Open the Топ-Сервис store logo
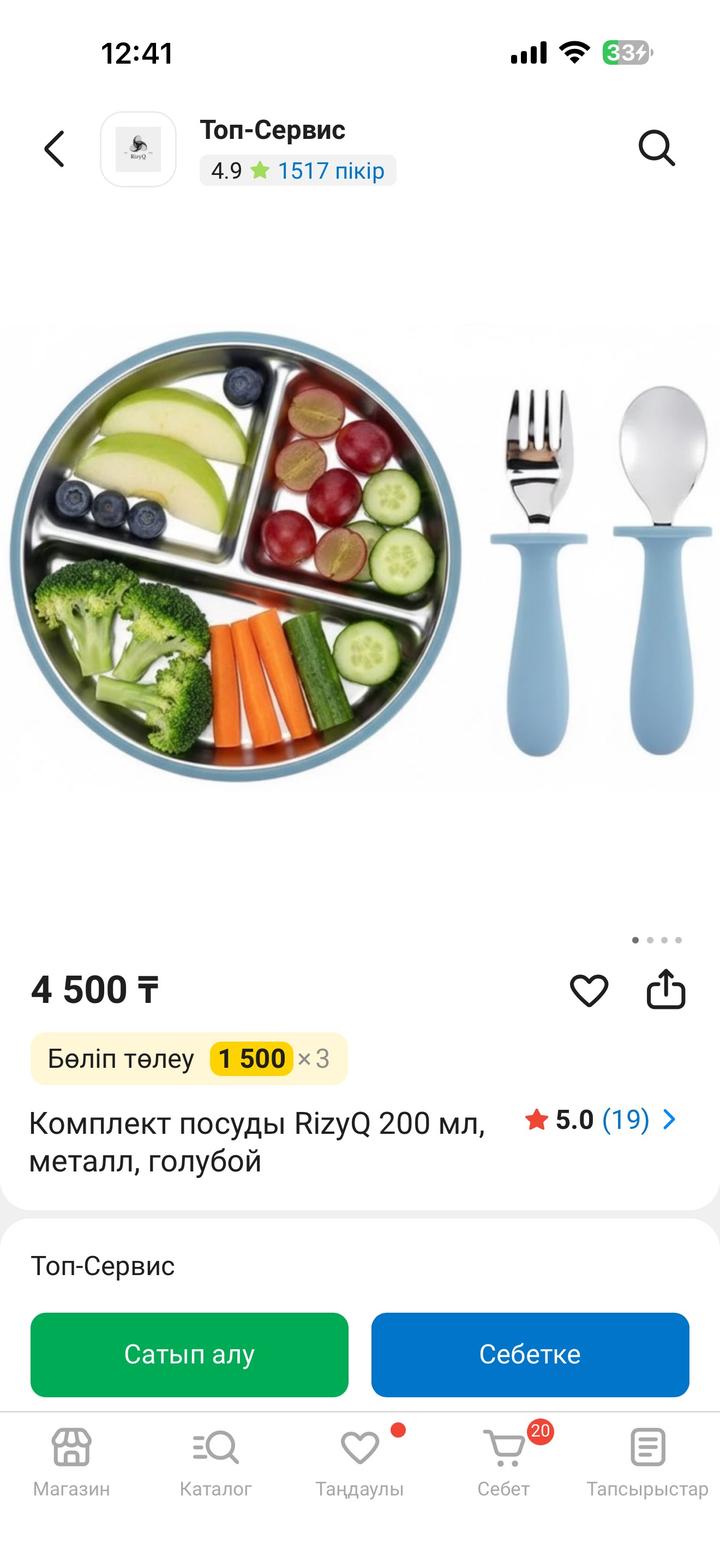 pos(138,149)
